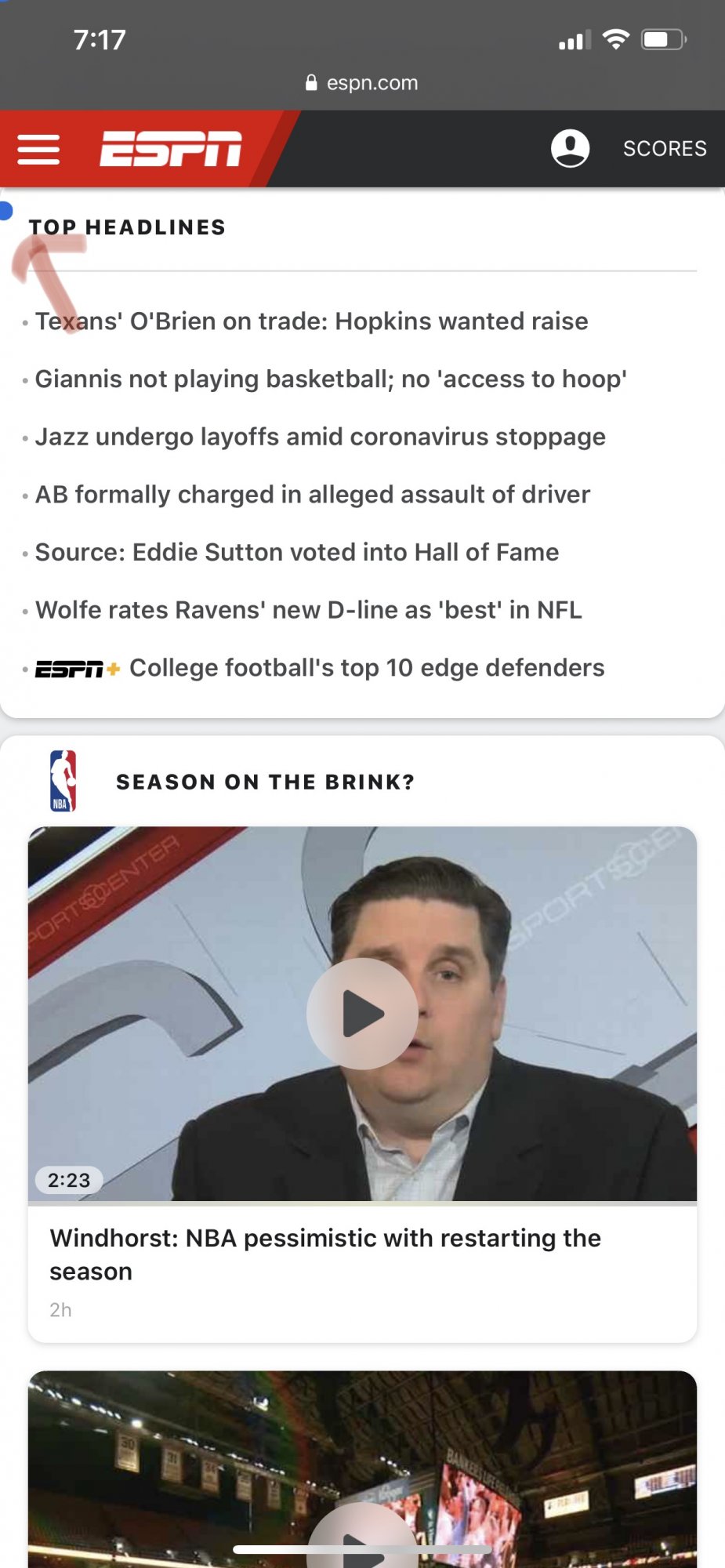View SCORES page
This screenshot has width=725, height=1568.
pos(665,148)
